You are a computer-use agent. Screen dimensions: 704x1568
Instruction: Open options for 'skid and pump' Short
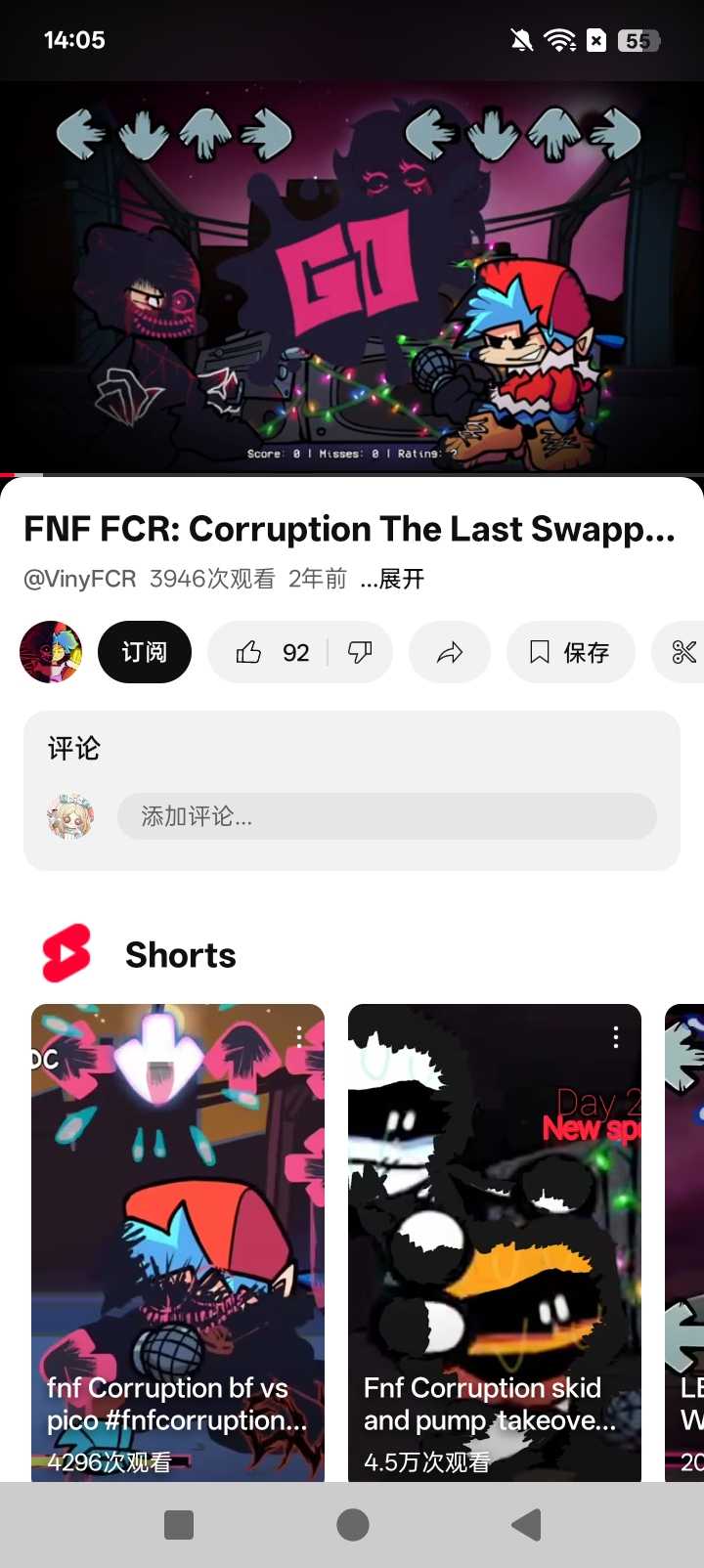coord(616,1037)
